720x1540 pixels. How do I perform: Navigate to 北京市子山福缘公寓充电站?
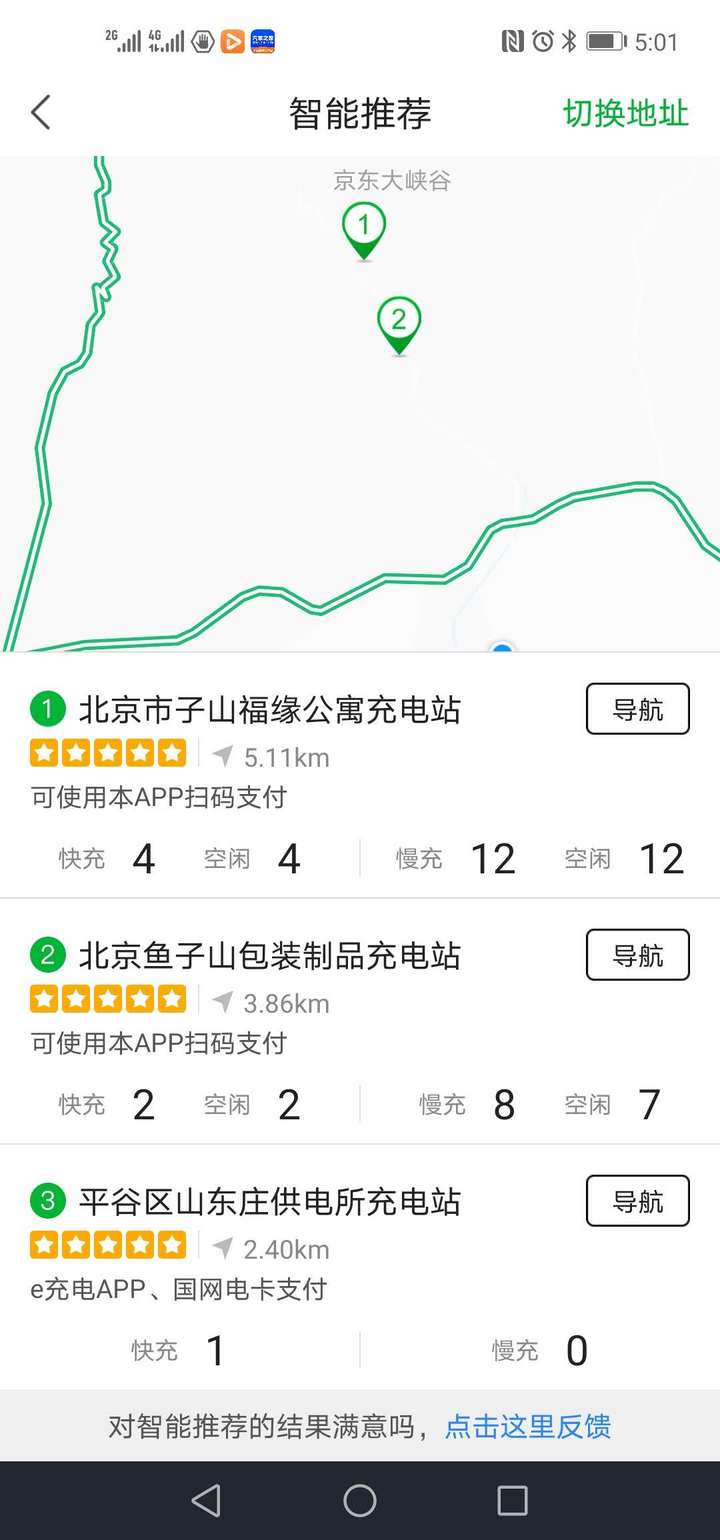[637, 709]
